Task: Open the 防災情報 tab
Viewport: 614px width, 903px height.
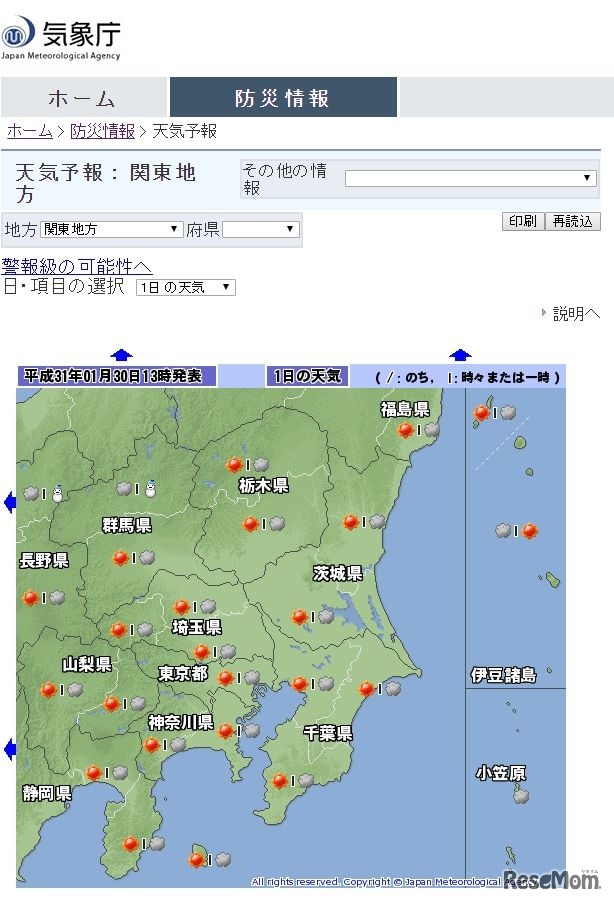Action: pyautogui.click(x=283, y=98)
